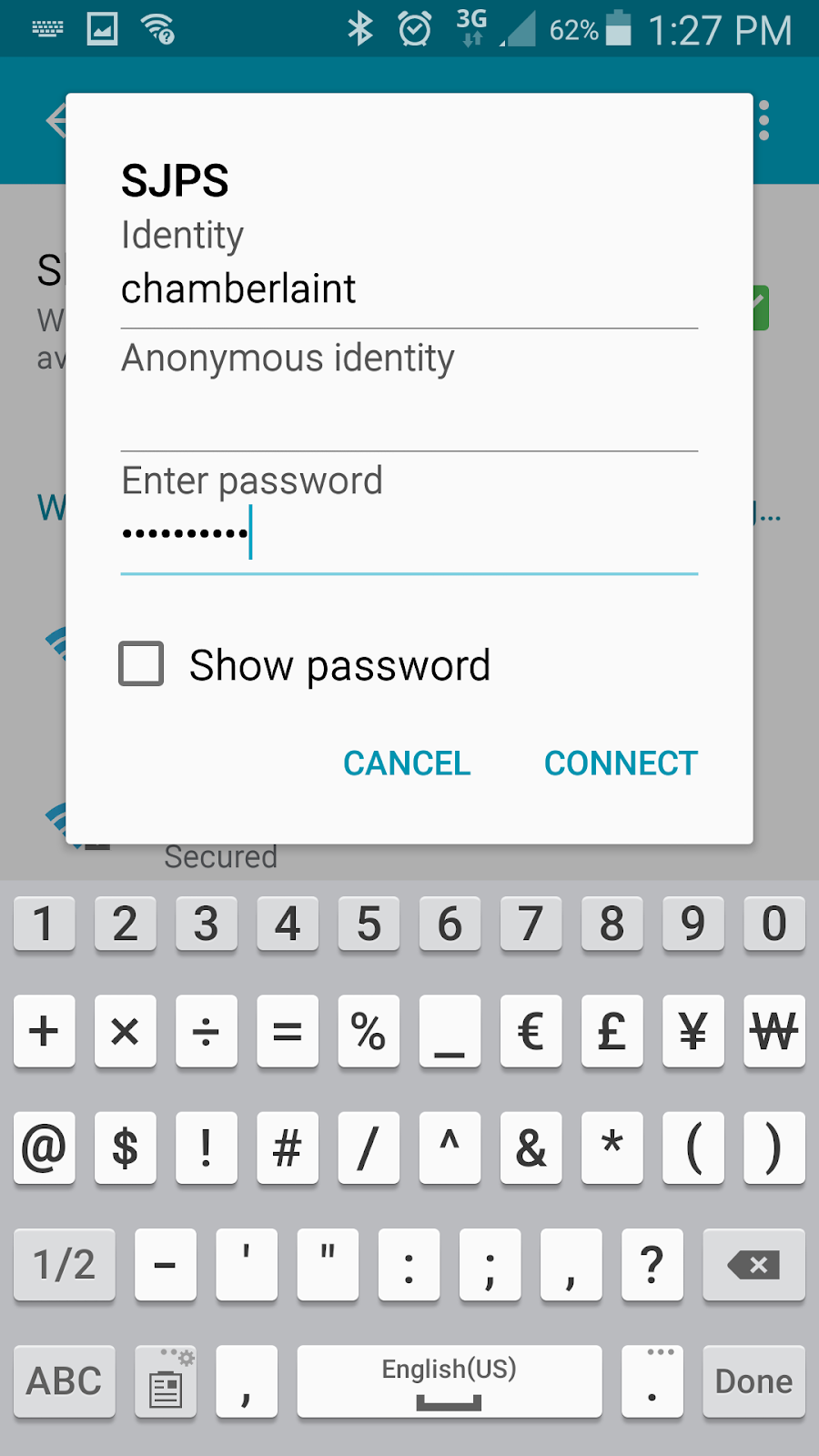Tap Done on the keyboard
The image size is (819, 1456).
[x=753, y=1380]
